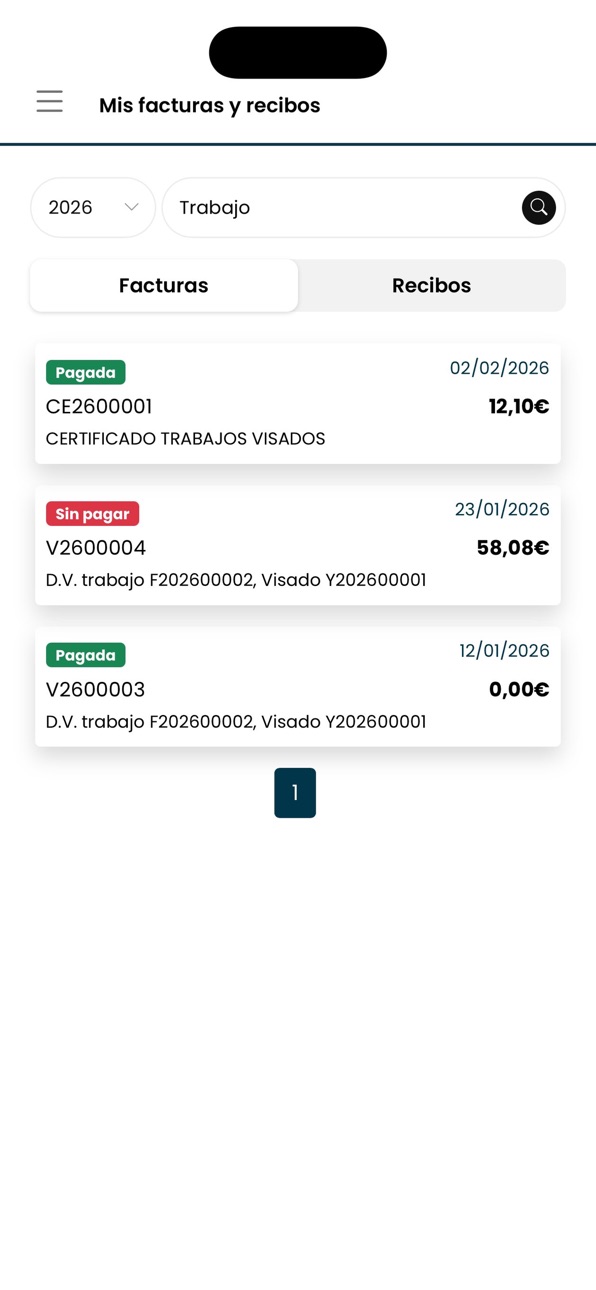Go to page 1 in pagination
The image size is (596, 1290).
(295, 793)
